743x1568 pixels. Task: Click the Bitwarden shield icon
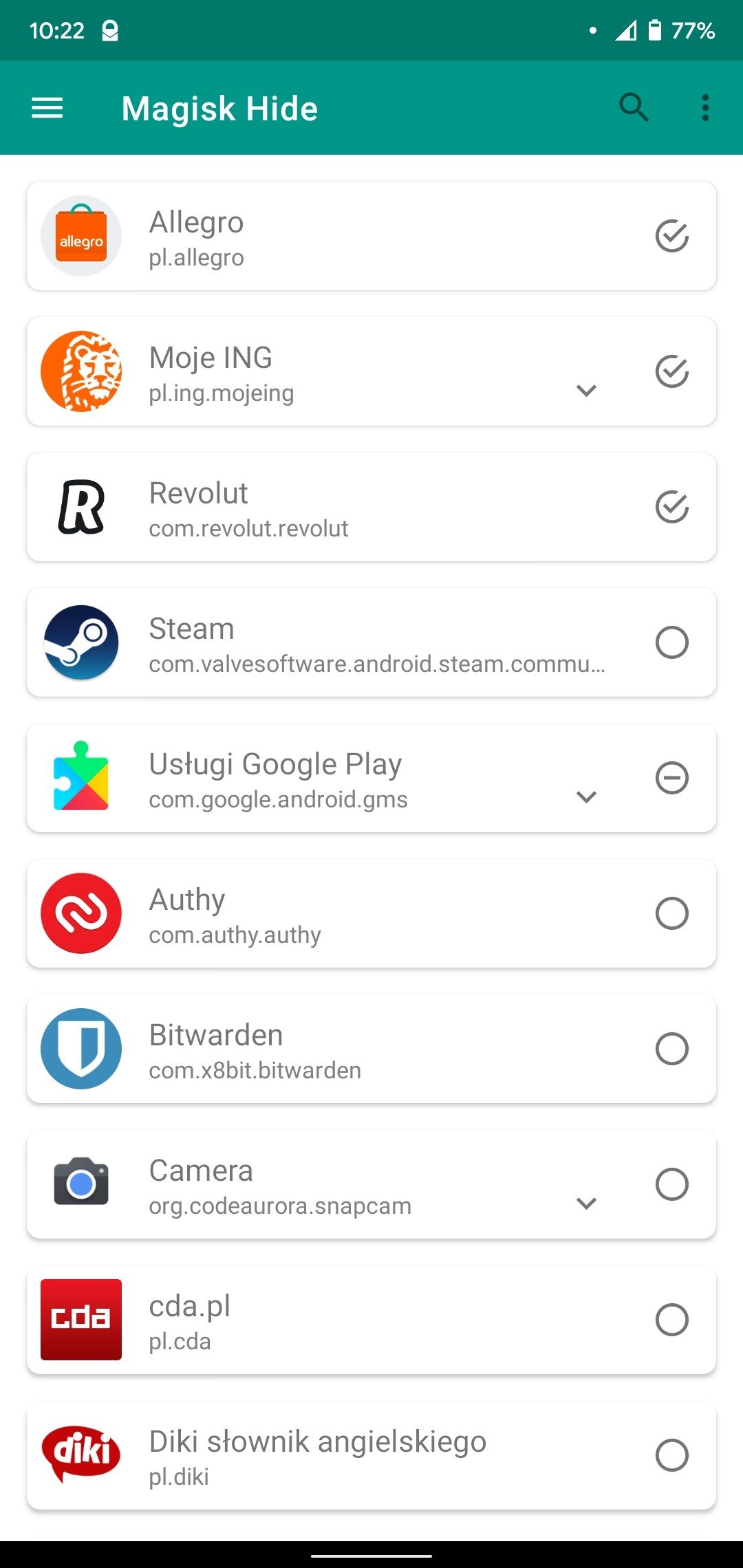pos(80,1048)
